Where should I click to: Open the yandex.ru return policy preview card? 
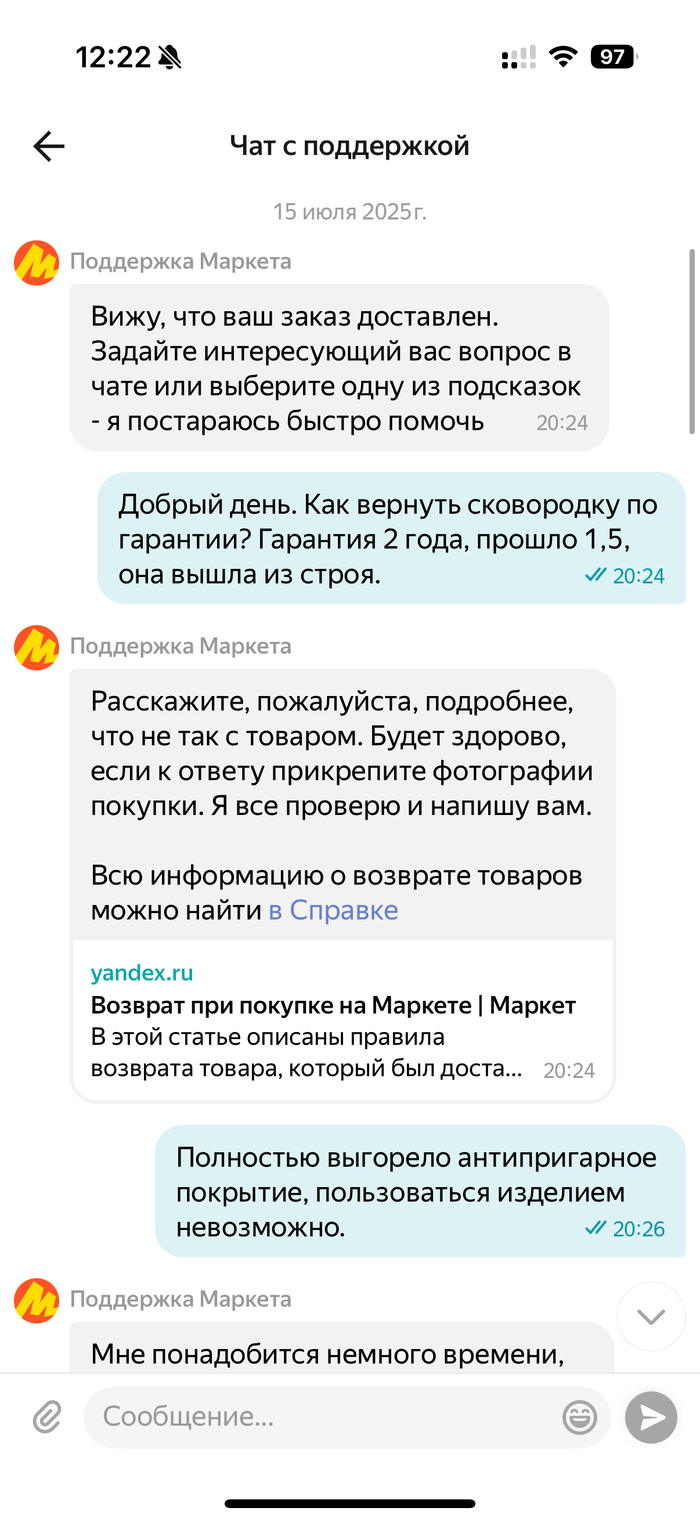342,1020
